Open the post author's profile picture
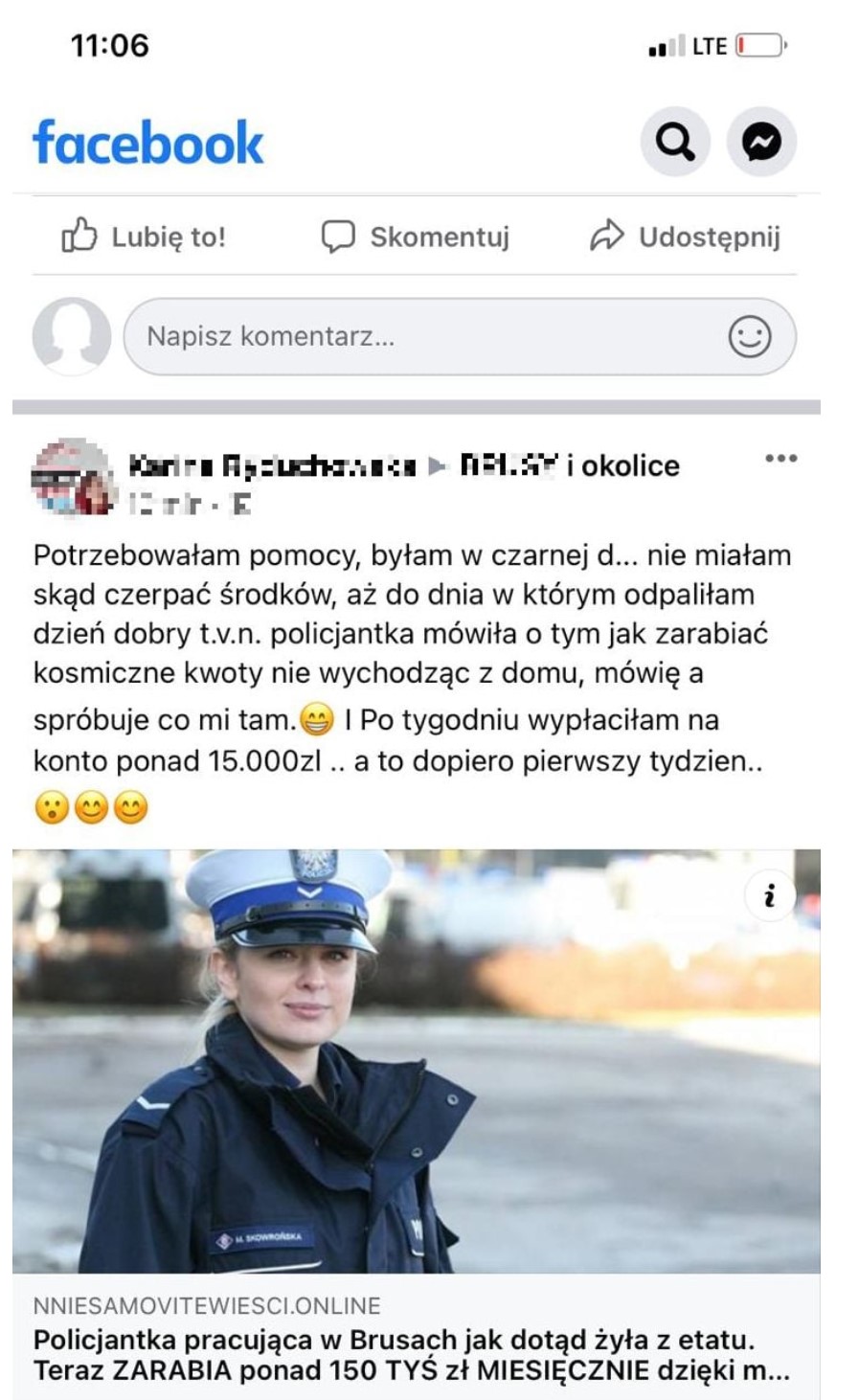Screen dimensions: 859x1400 click(x=71, y=477)
